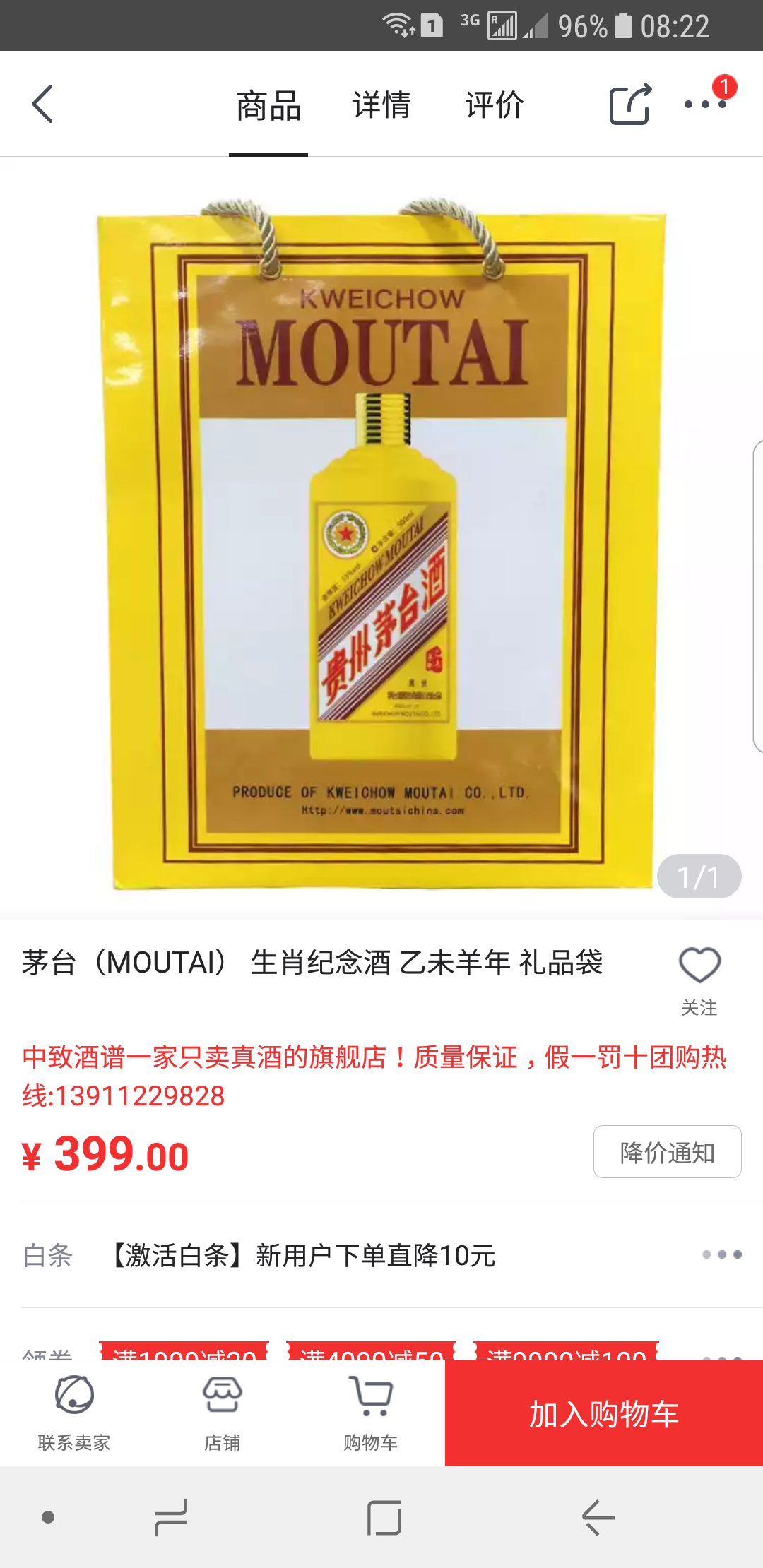Open the 购物车 shopping cart
The width and height of the screenshot is (763, 1568).
point(371,1413)
